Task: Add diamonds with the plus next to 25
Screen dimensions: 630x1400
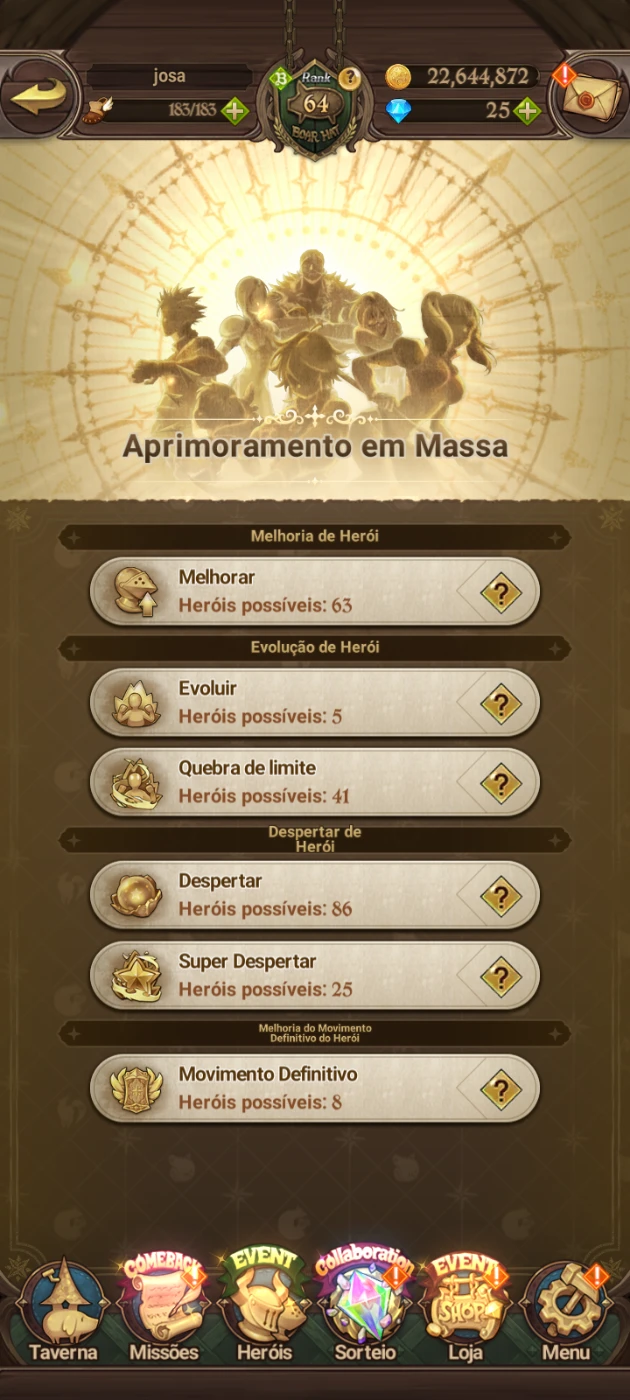Action: click(x=527, y=111)
